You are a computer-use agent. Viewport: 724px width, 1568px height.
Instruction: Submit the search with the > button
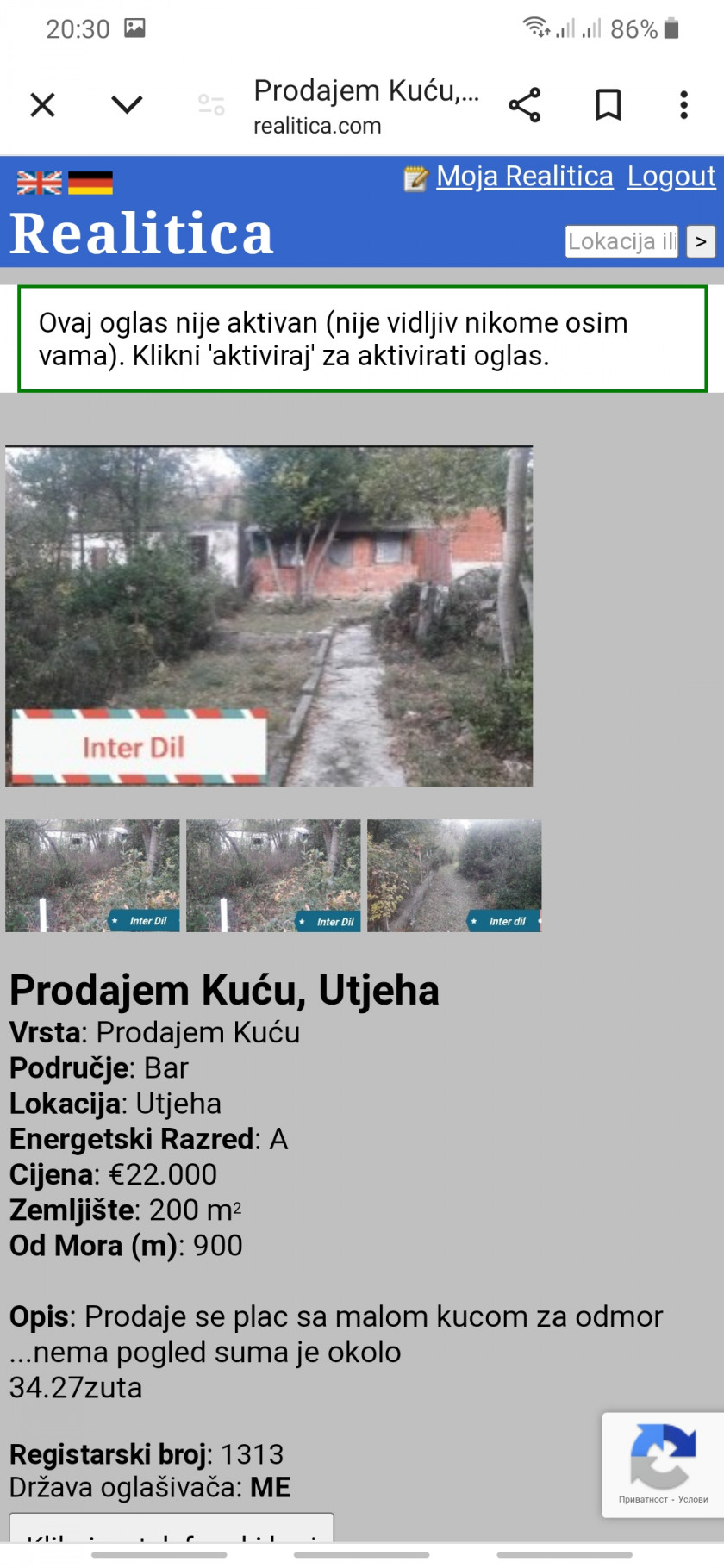[x=701, y=241]
